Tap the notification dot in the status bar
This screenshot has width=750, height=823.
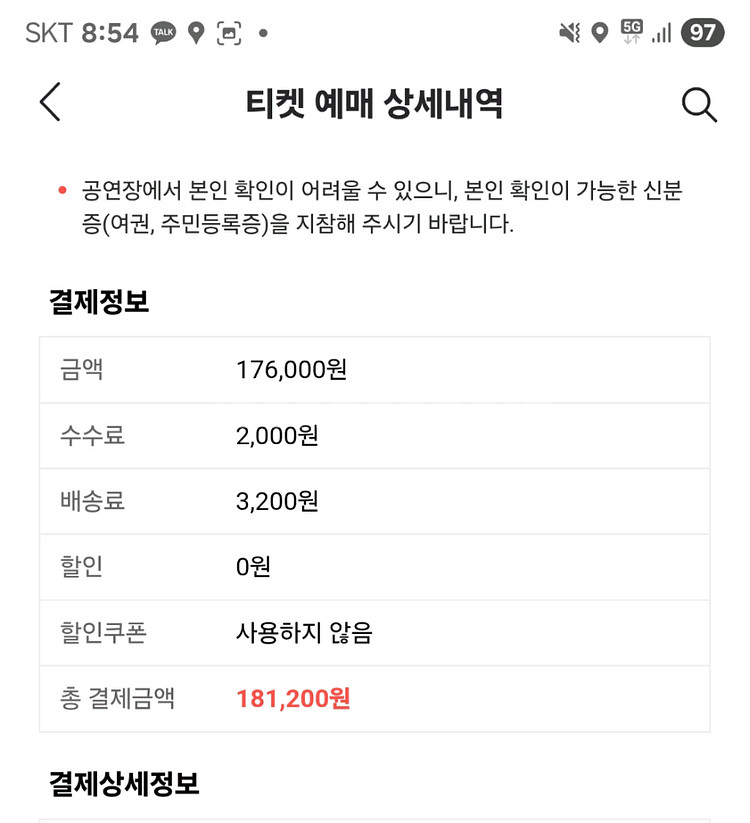[262, 35]
